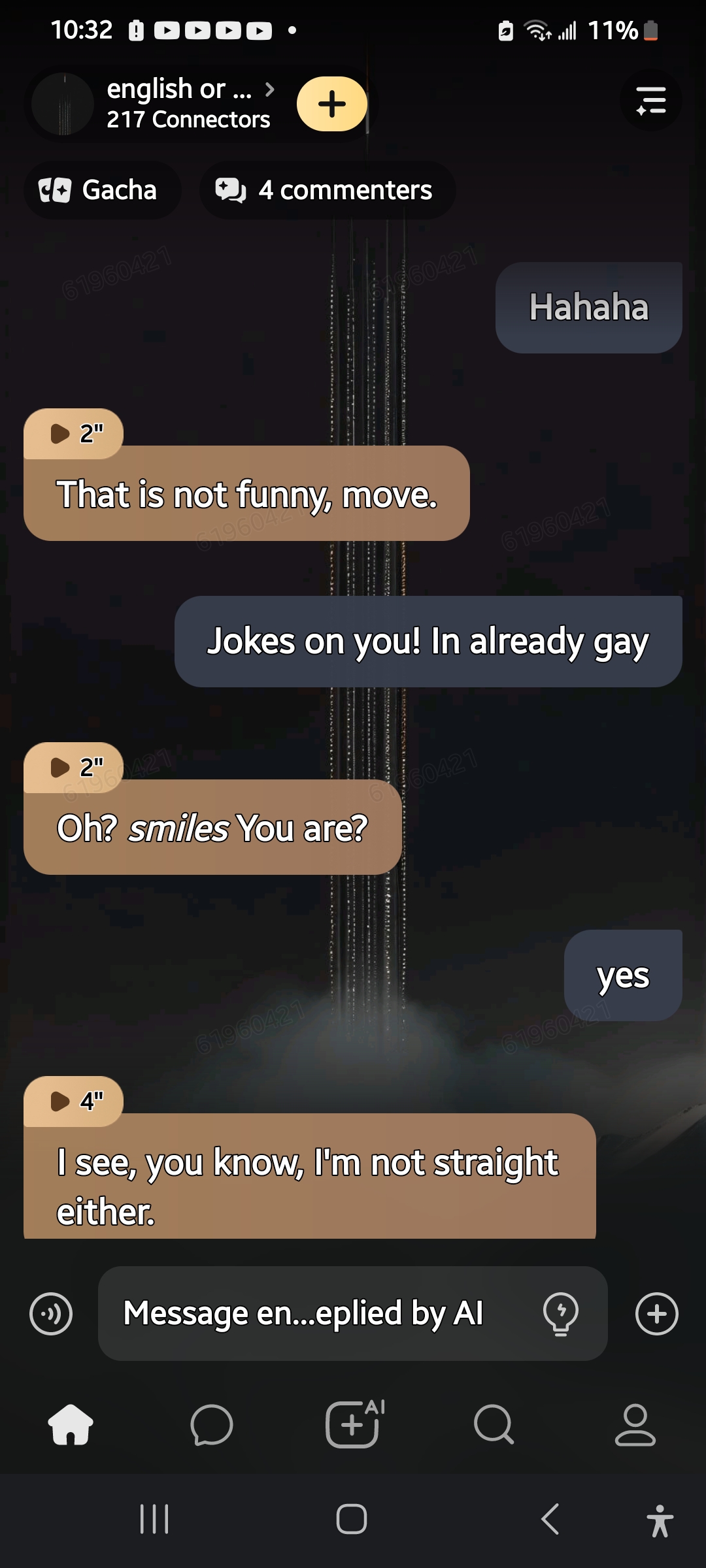Tap the voice input icon
The image size is (706, 1568).
coord(51,1313)
